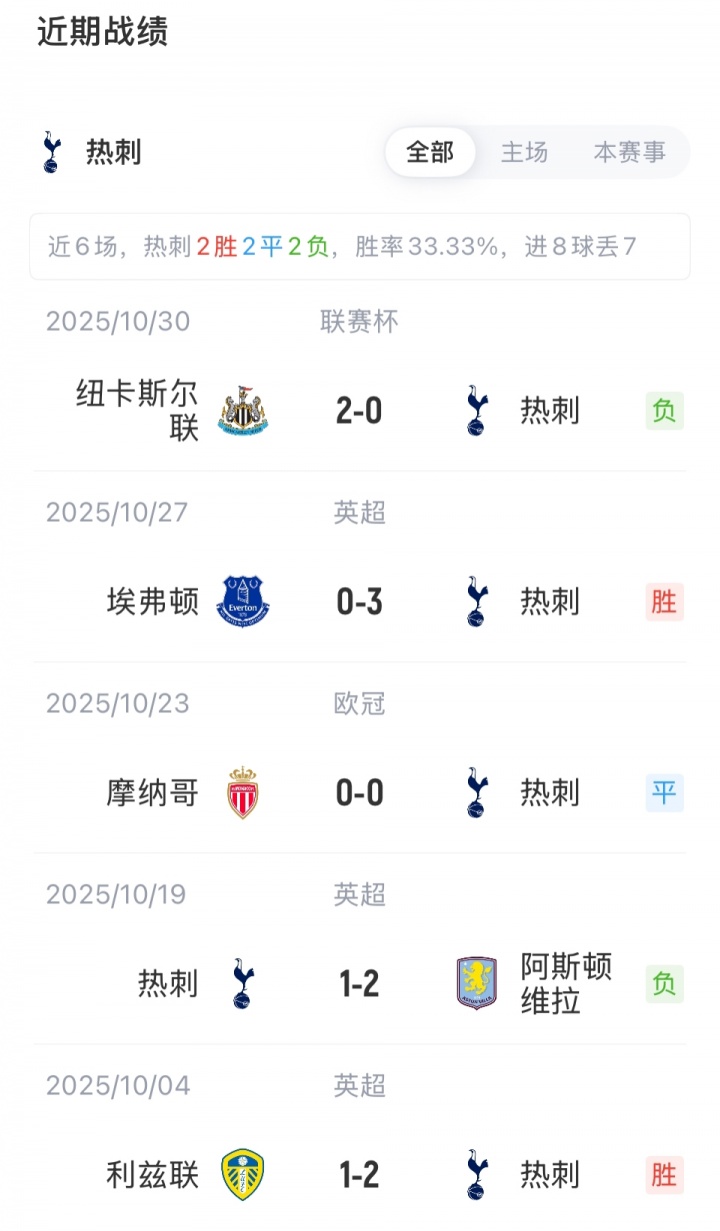
Task: Open the 埃弗顿 0-3 热刺 match
Action: 359,601
